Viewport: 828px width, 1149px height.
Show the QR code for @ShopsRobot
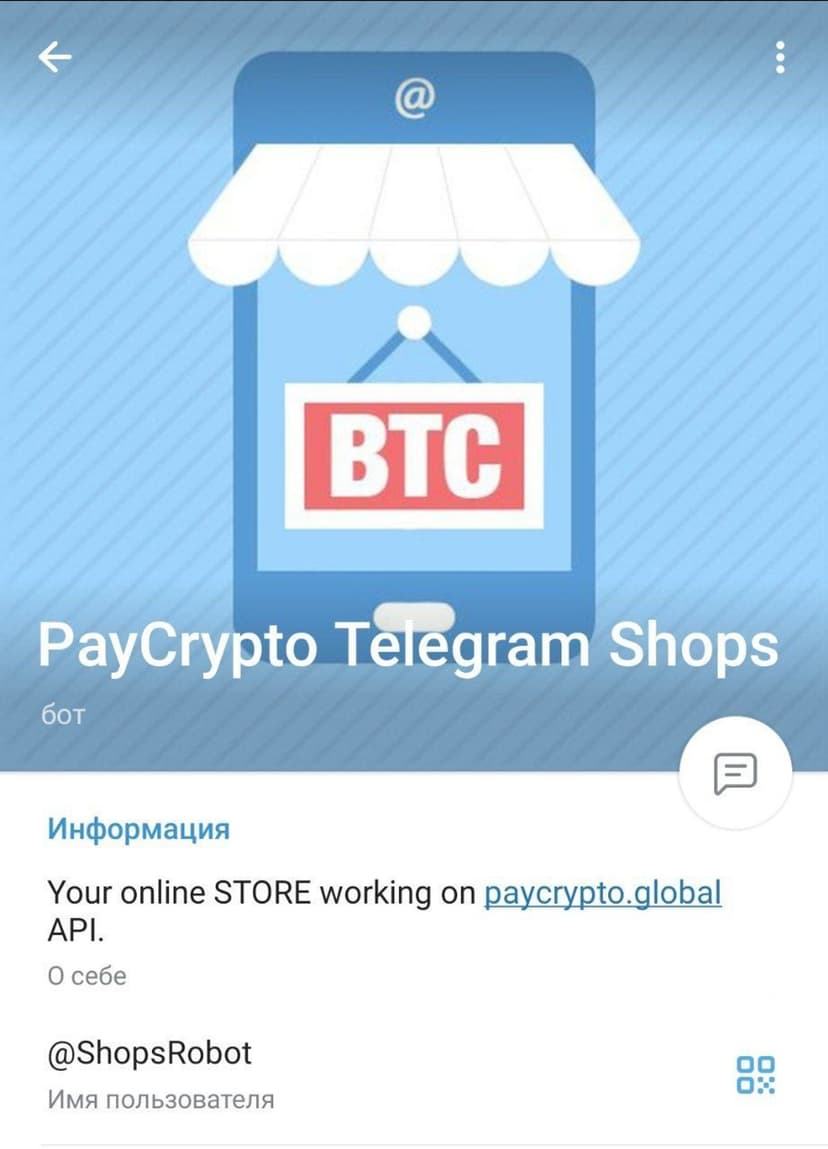[x=755, y=1074]
